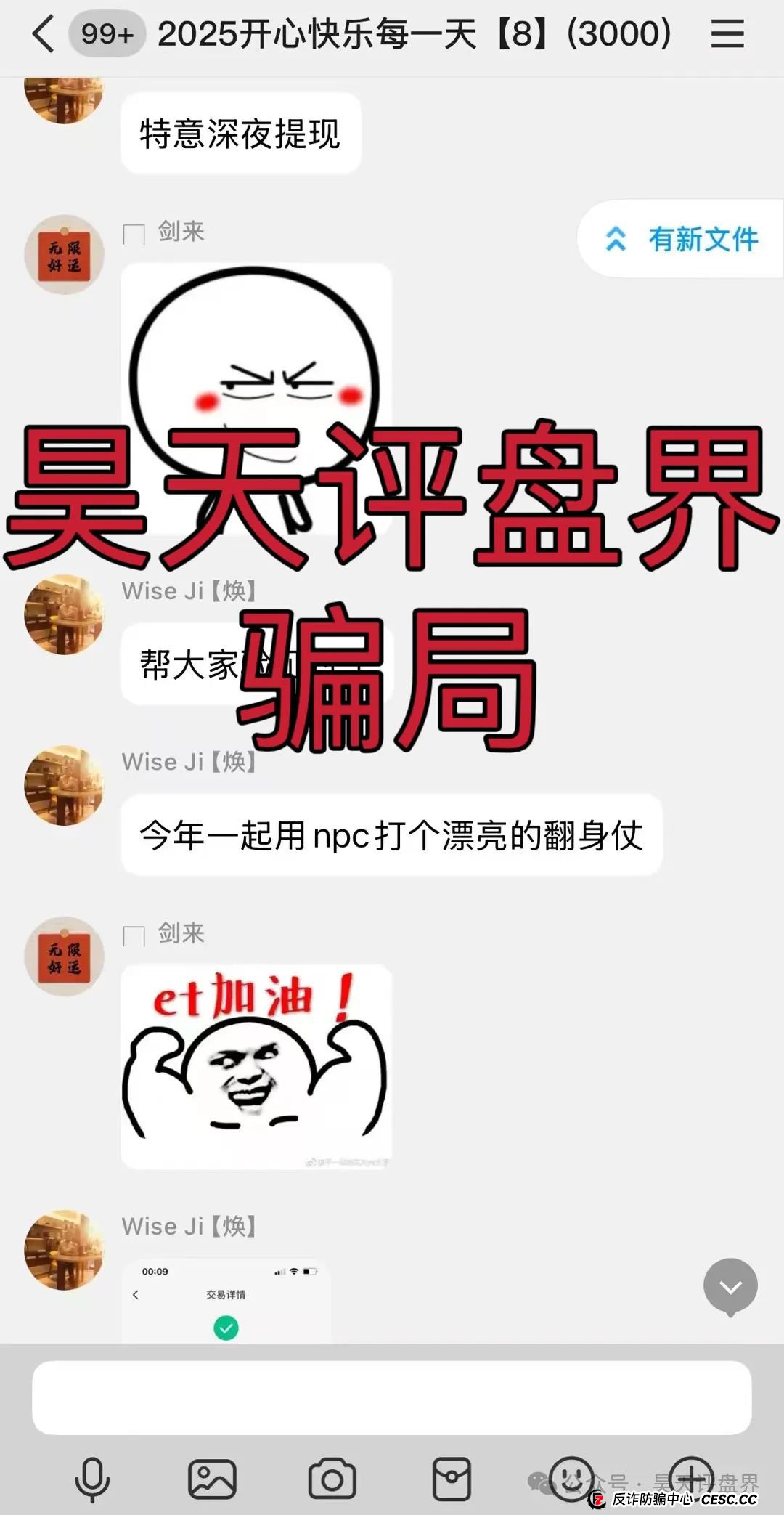Image resolution: width=784 pixels, height=1515 pixels.
Task: Focus the message input box
Action: (x=392, y=1397)
